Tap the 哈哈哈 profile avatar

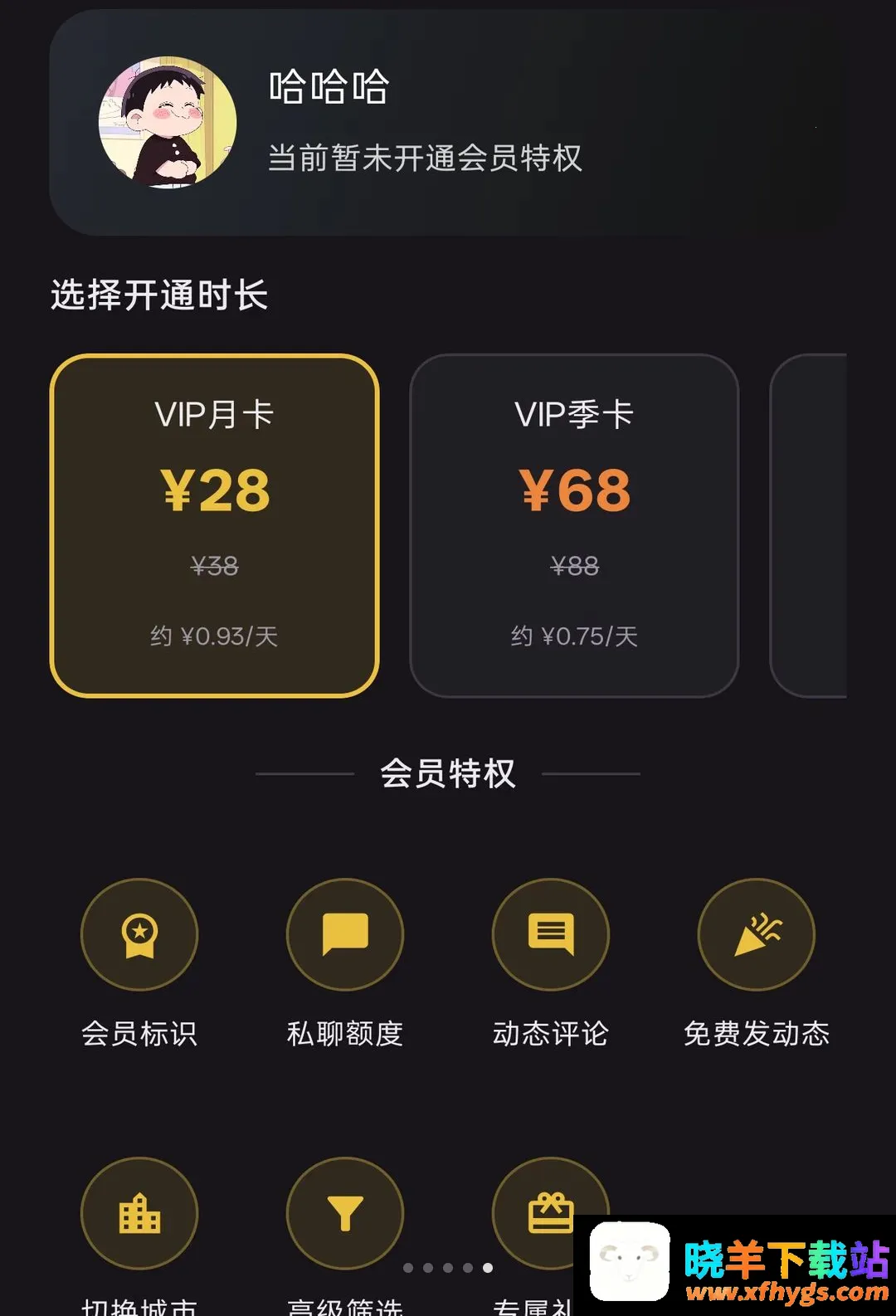click(x=168, y=122)
